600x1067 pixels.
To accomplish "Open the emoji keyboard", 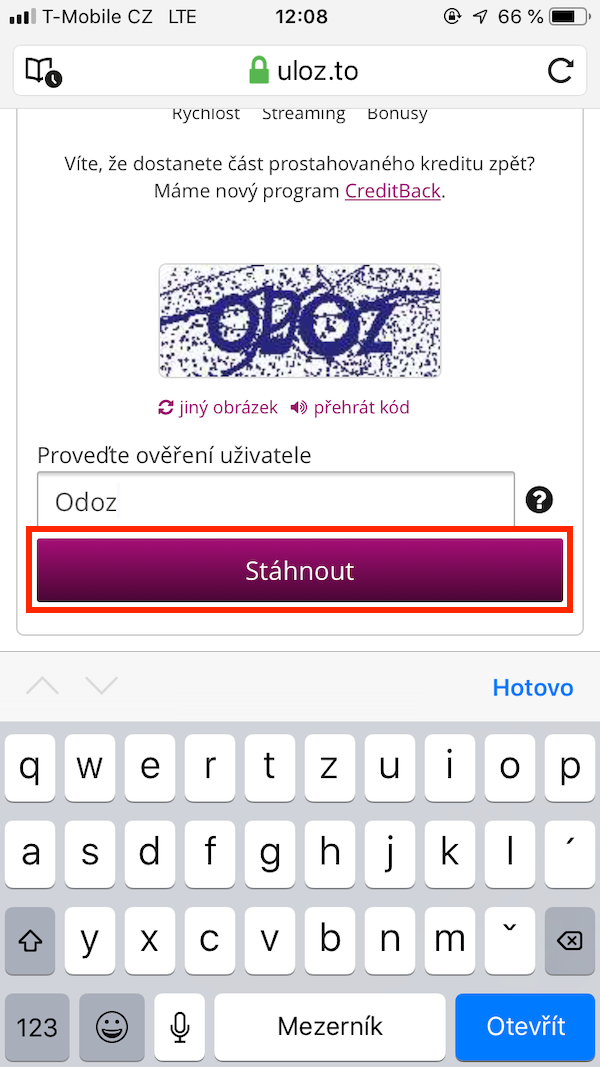I will [x=112, y=1025].
